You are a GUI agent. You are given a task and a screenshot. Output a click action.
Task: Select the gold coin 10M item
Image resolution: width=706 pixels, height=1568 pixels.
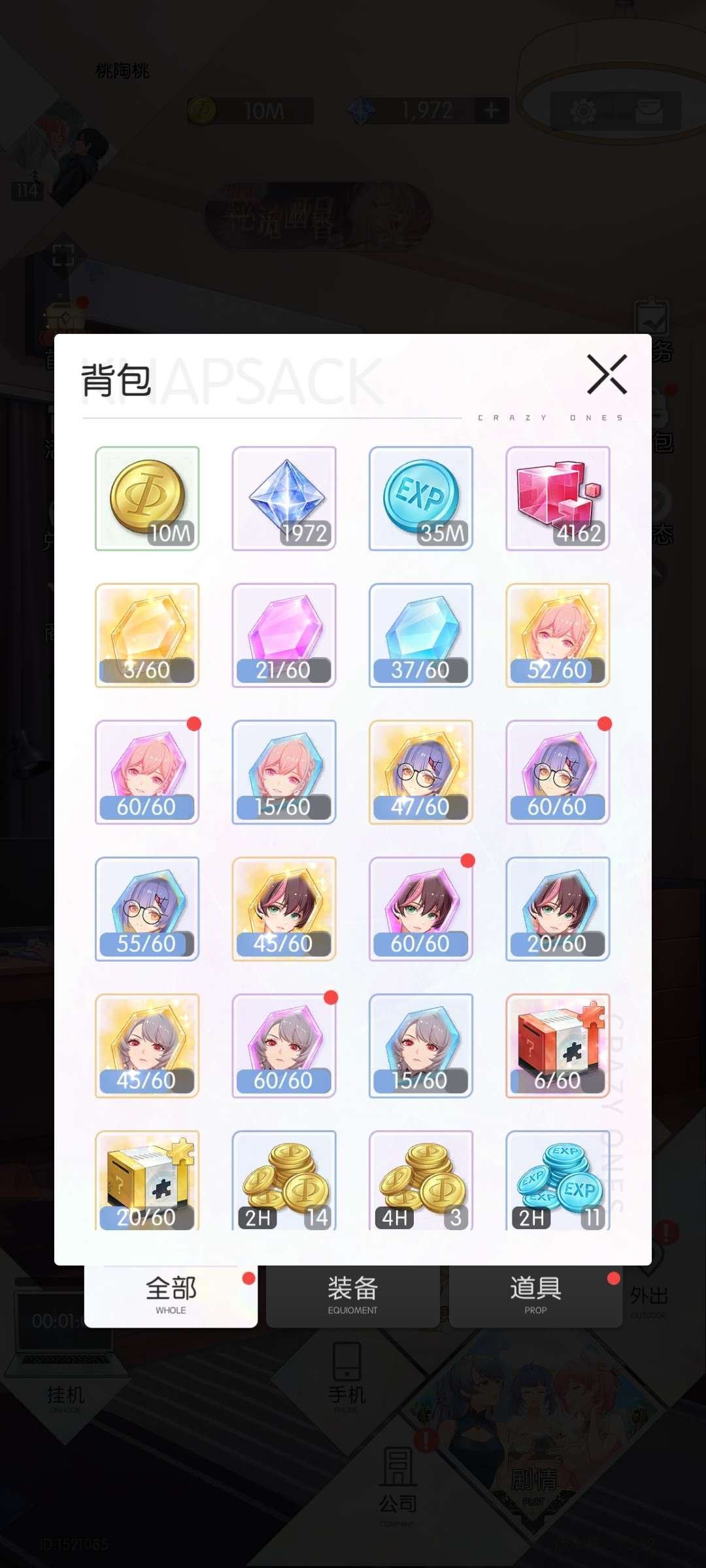pos(147,498)
